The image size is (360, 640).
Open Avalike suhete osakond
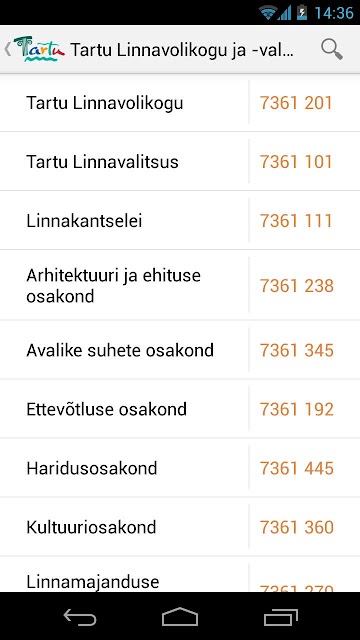click(x=124, y=350)
